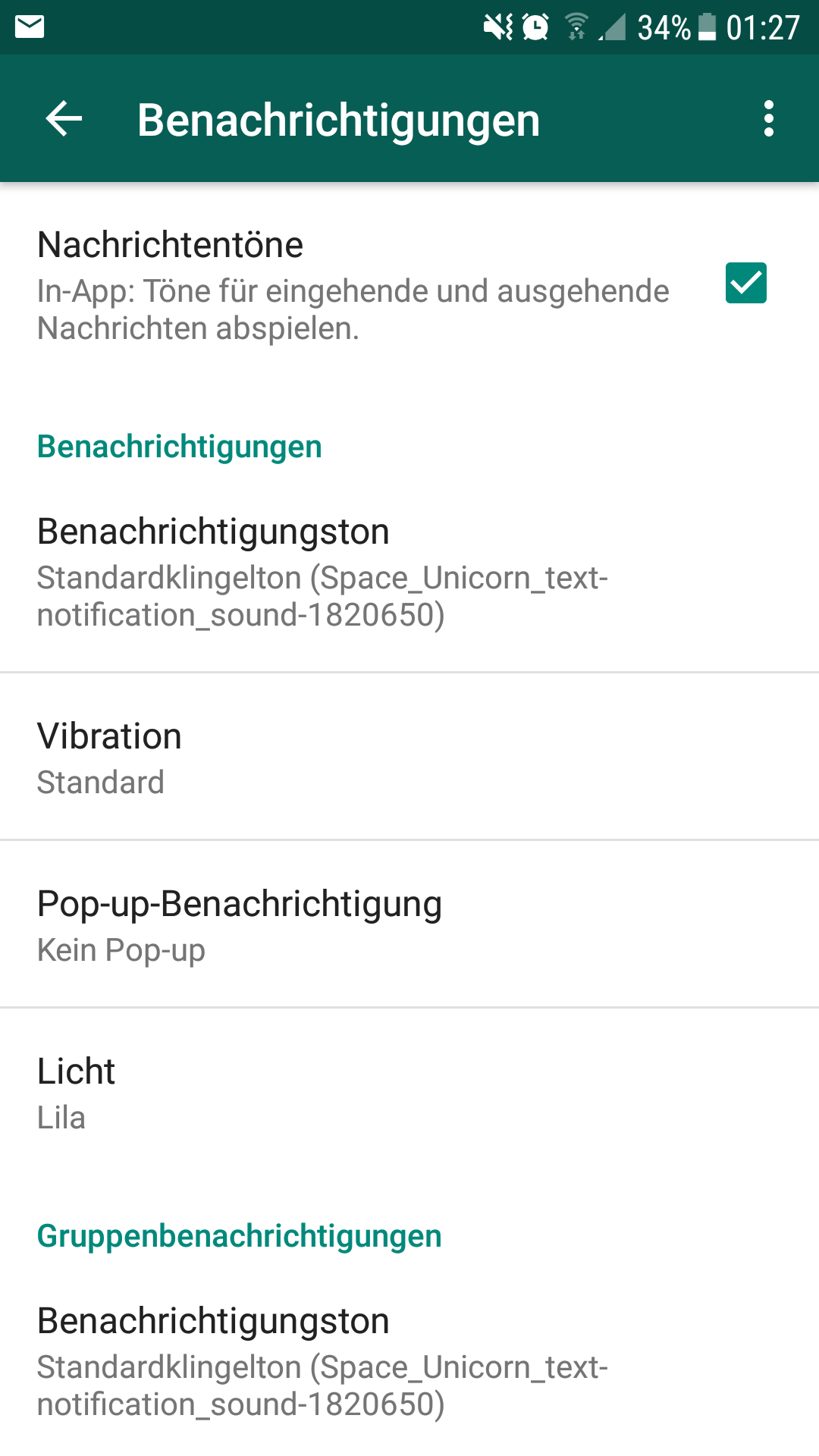Tap the Wi-Fi signal icon
This screenshot has height=1456, width=819.
[578, 25]
